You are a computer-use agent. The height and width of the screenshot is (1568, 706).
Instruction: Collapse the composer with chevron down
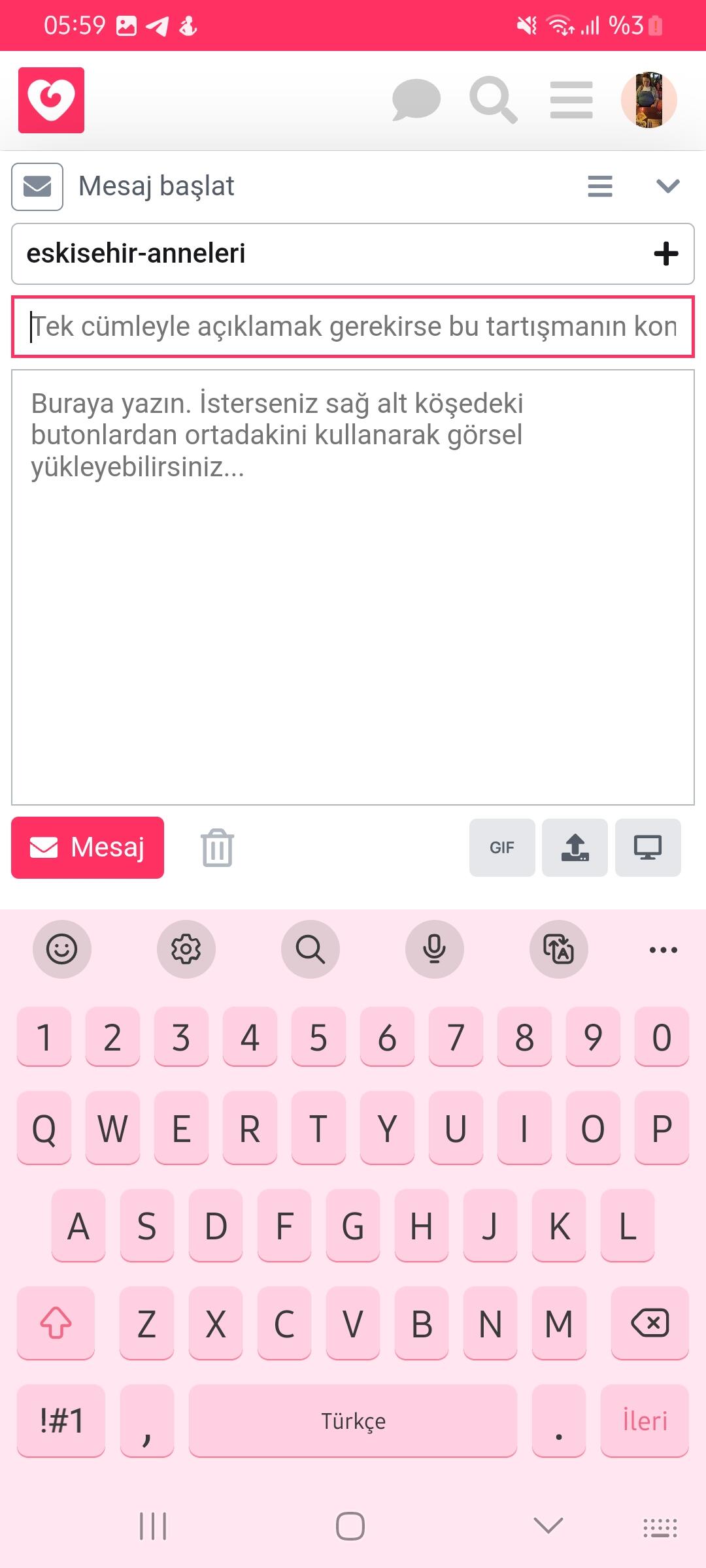coord(667,187)
